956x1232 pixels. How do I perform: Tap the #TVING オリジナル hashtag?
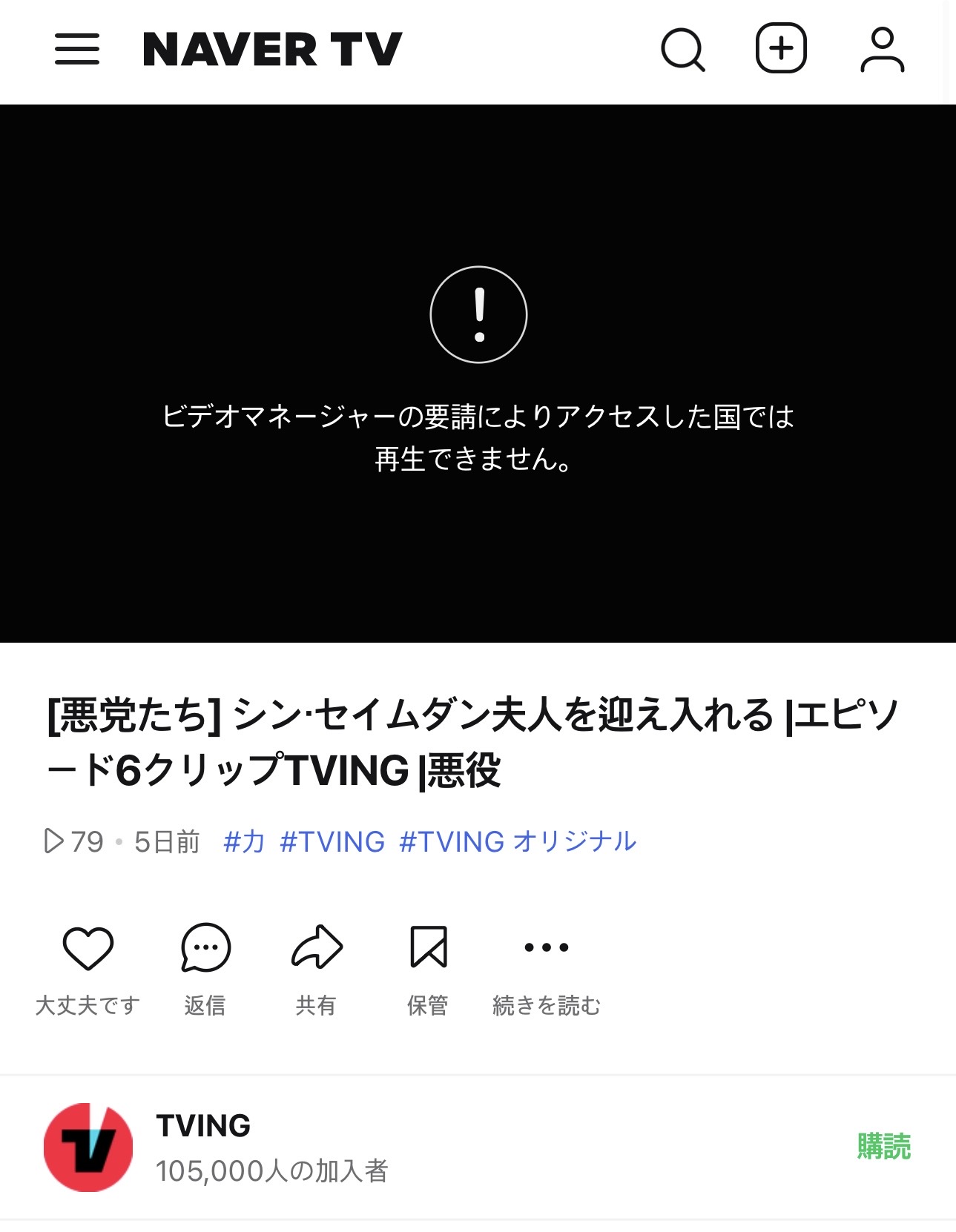coord(518,842)
